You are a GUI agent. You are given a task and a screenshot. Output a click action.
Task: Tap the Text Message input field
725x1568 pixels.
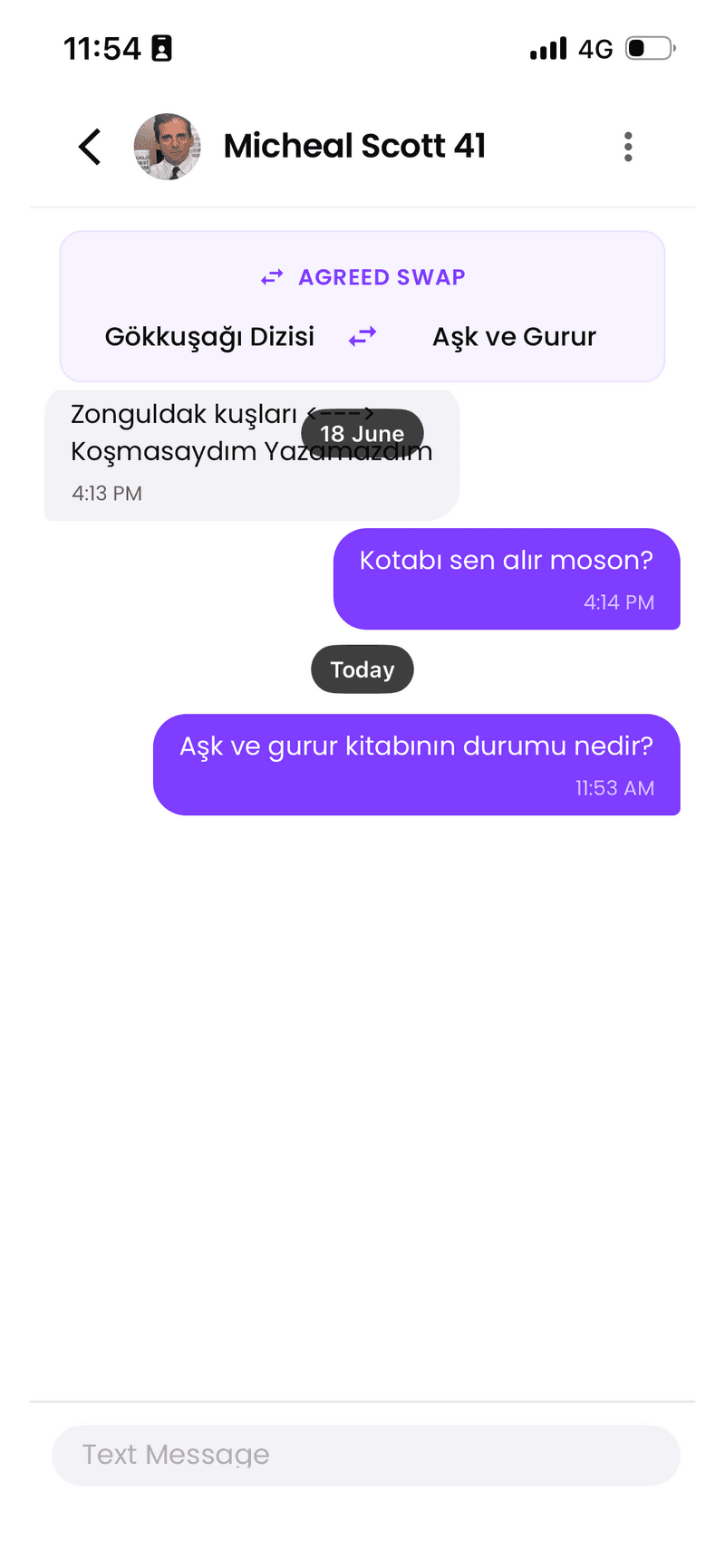366,1455
